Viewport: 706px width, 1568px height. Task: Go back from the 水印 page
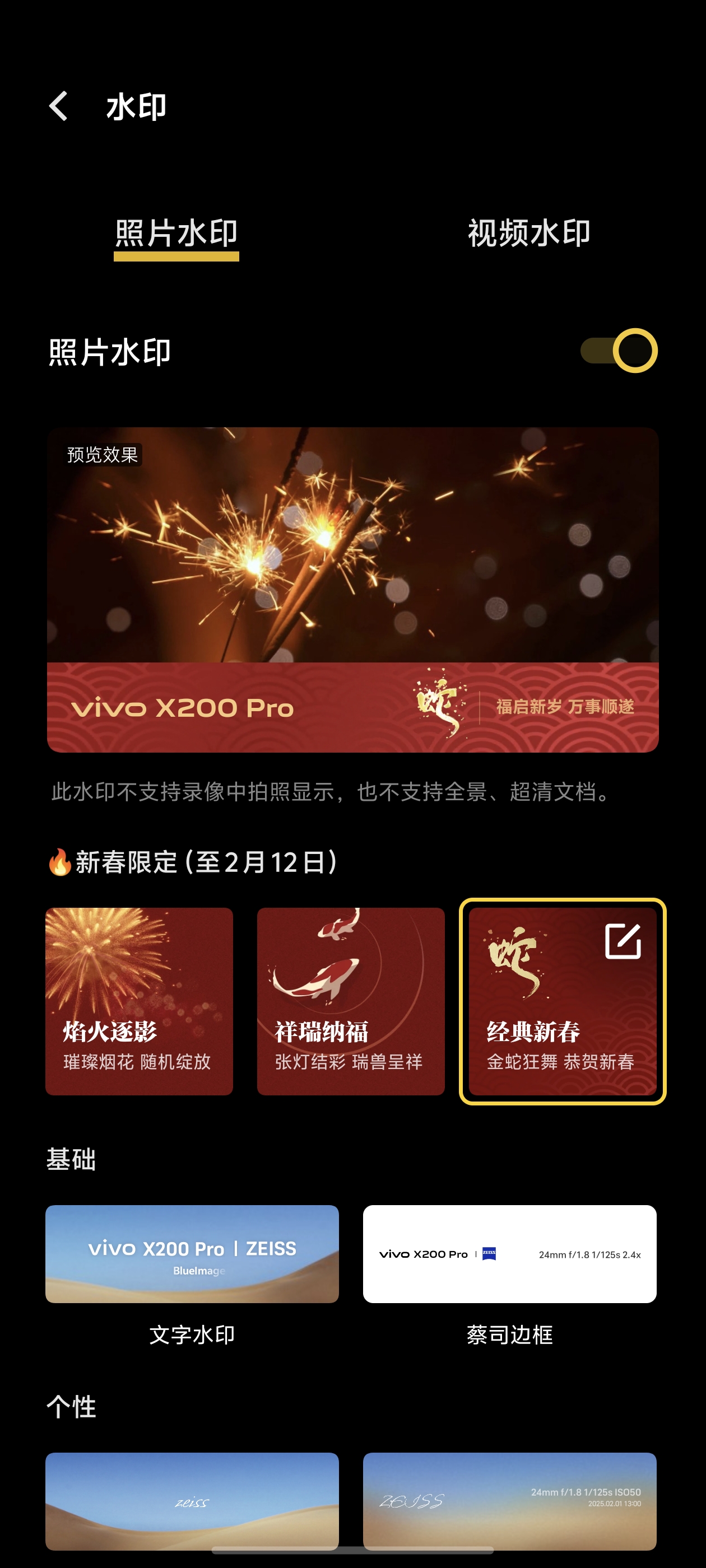[x=58, y=106]
